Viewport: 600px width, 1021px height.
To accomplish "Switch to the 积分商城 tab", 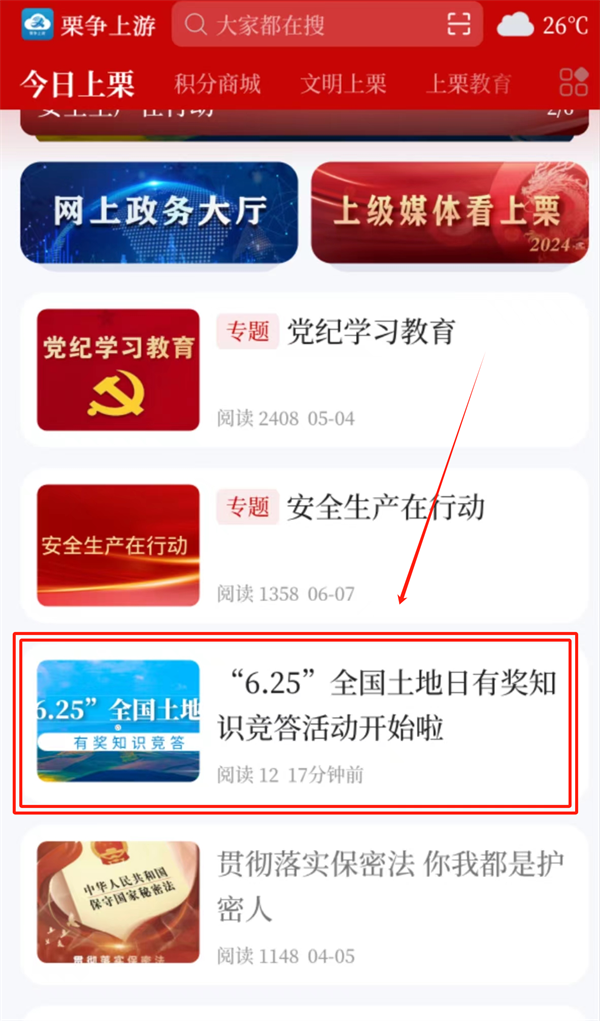I will 217,84.
